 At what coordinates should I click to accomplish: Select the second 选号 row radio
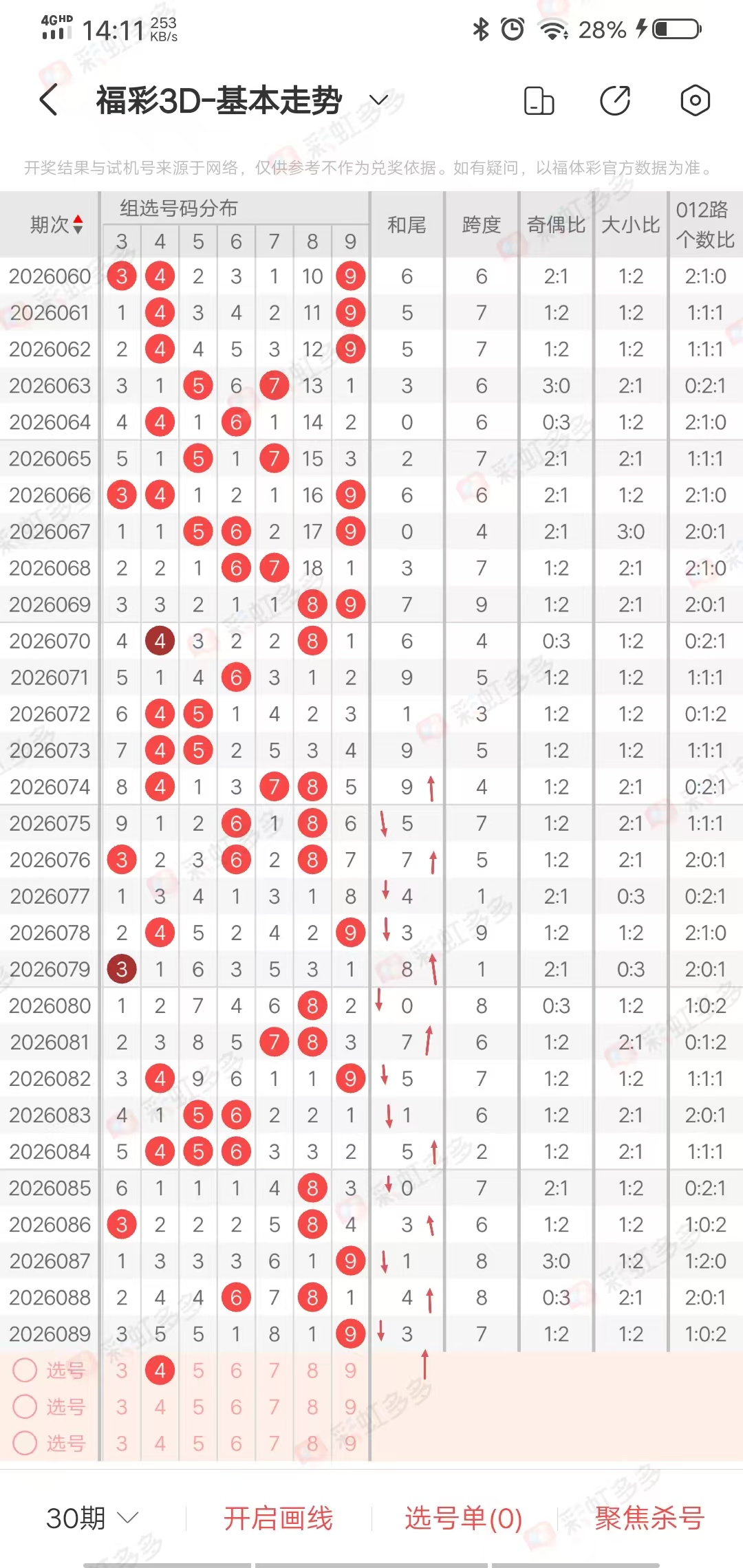click(25, 1406)
